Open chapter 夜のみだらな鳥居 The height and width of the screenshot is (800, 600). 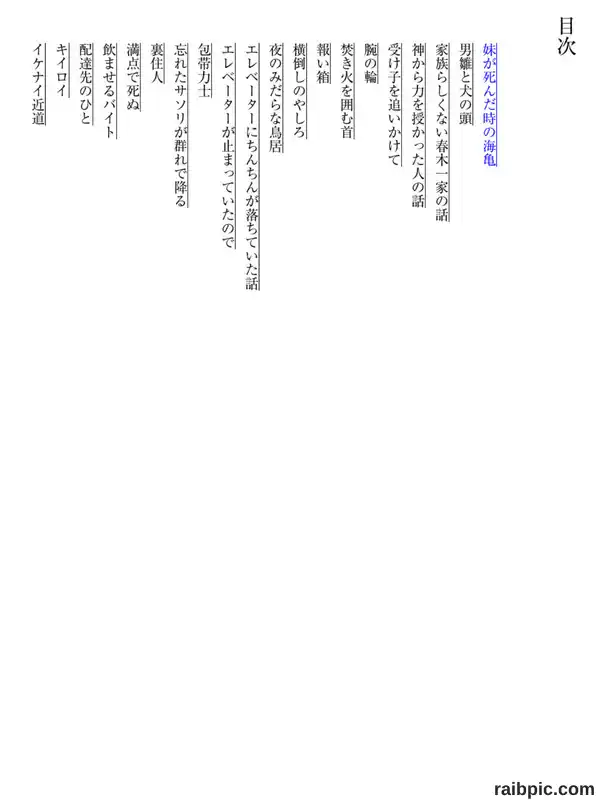276,98
